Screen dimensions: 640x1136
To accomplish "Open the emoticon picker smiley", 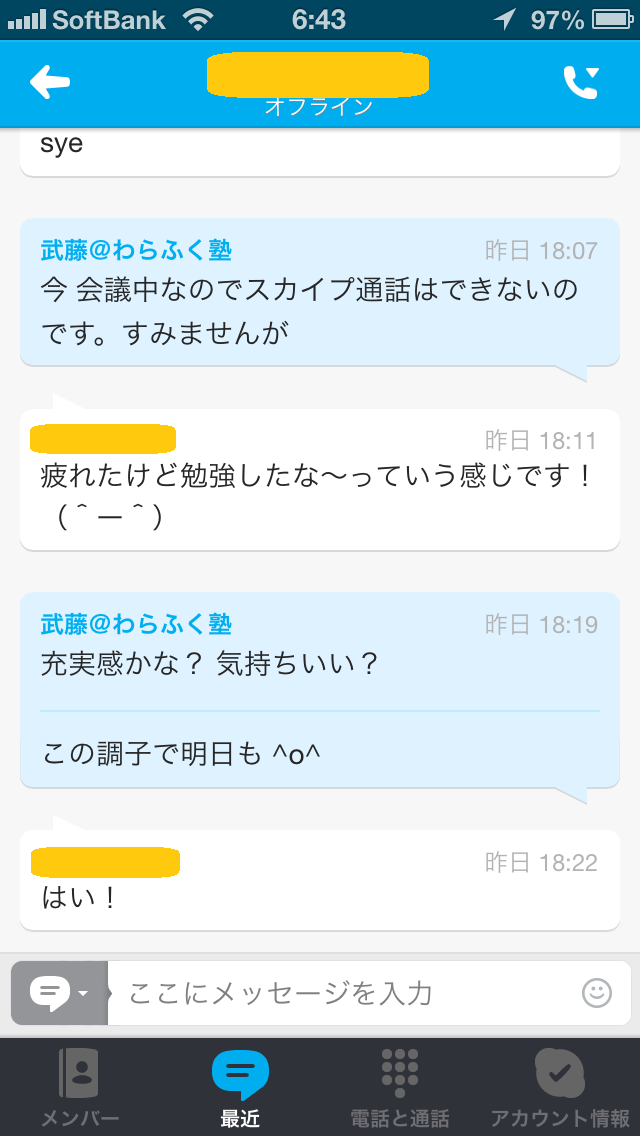I will [597, 992].
